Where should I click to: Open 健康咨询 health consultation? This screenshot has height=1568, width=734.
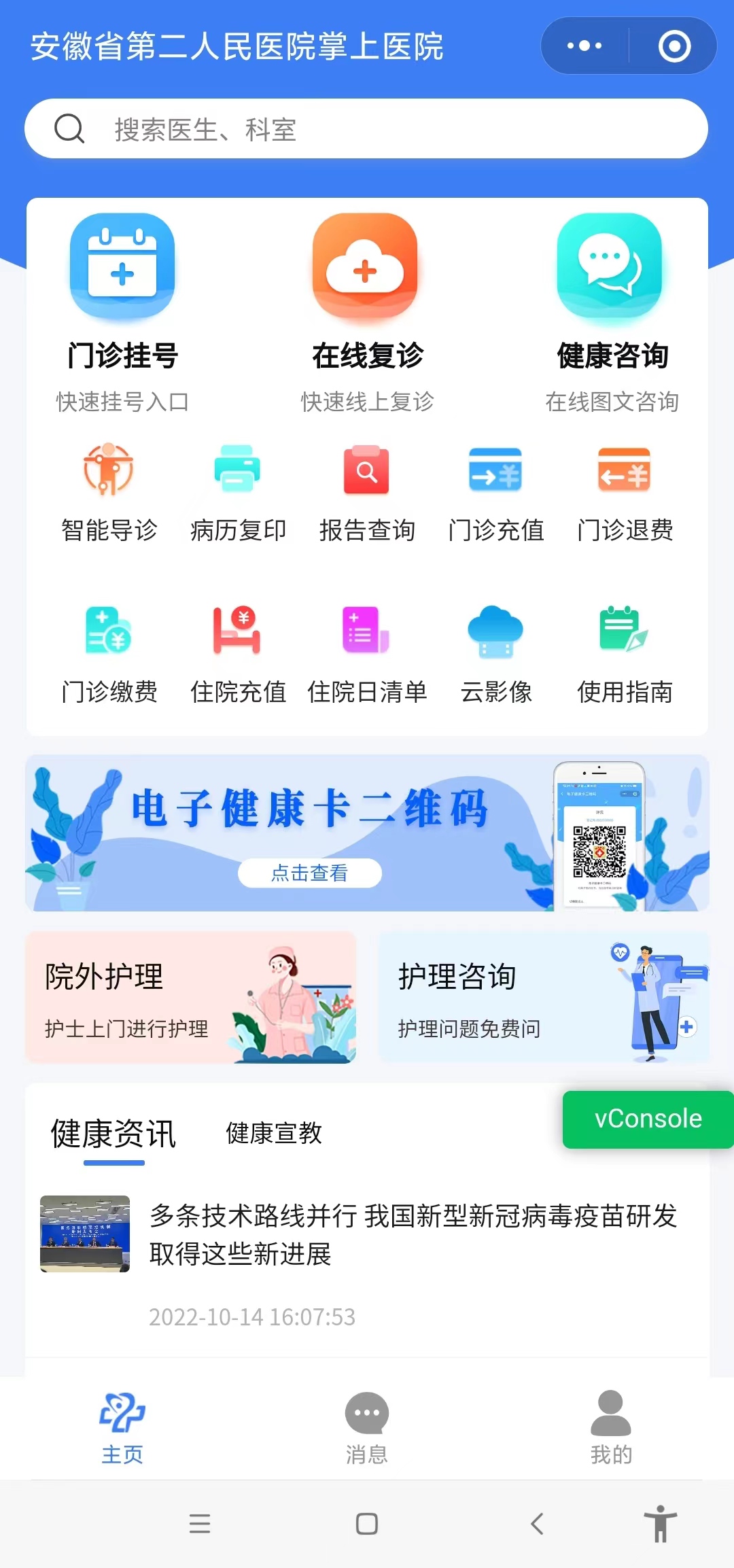click(610, 313)
